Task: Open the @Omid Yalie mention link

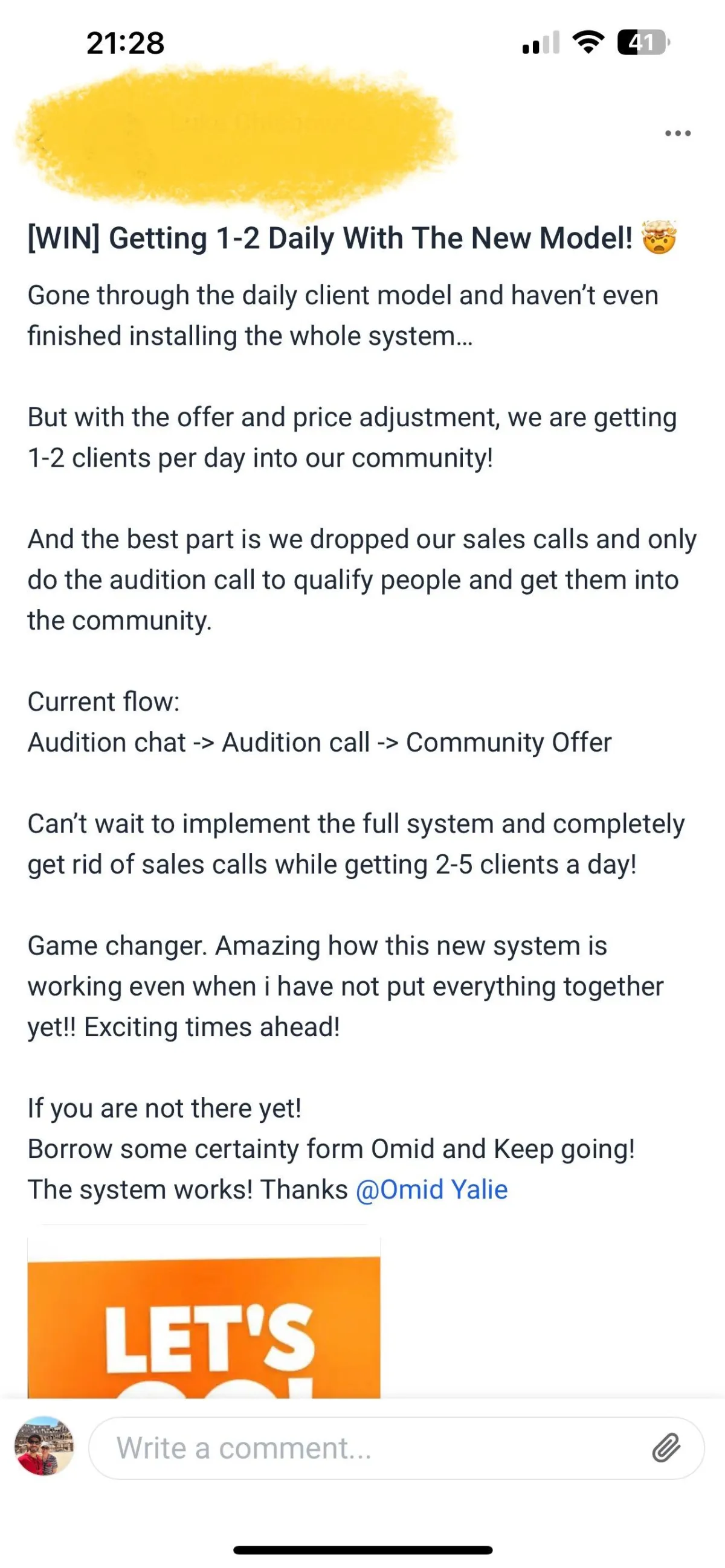Action: point(431,1189)
